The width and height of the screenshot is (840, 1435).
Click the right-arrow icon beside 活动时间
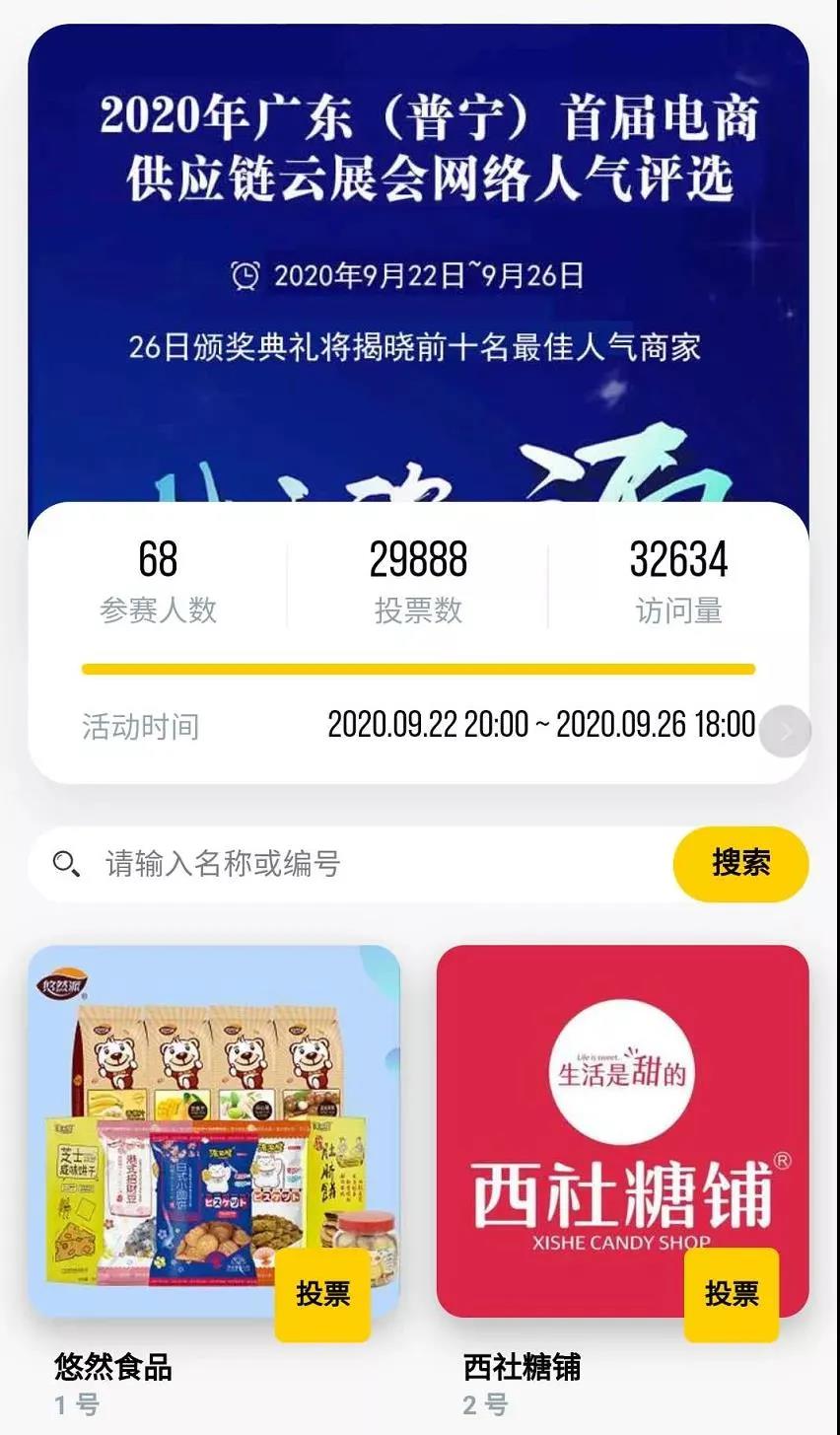pos(785,730)
